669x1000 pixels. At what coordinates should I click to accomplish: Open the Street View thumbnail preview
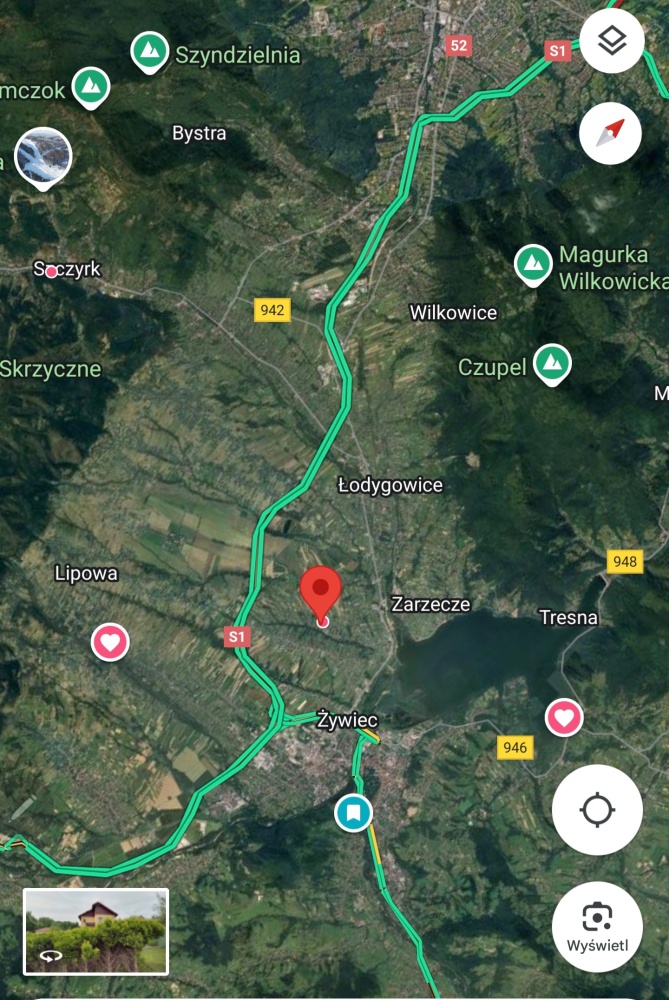point(96,931)
